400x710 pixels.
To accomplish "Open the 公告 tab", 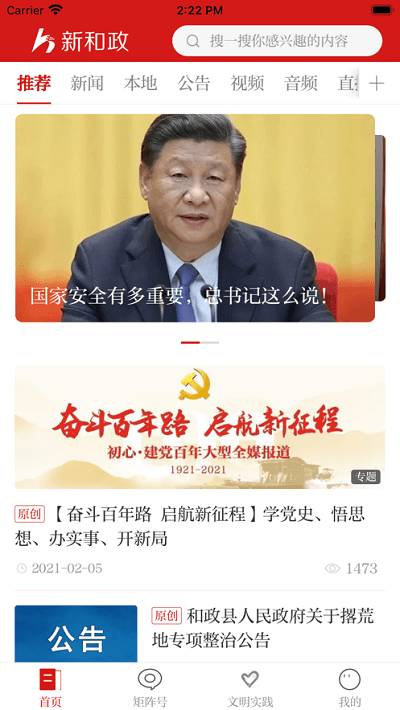I will click(x=194, y=83).
